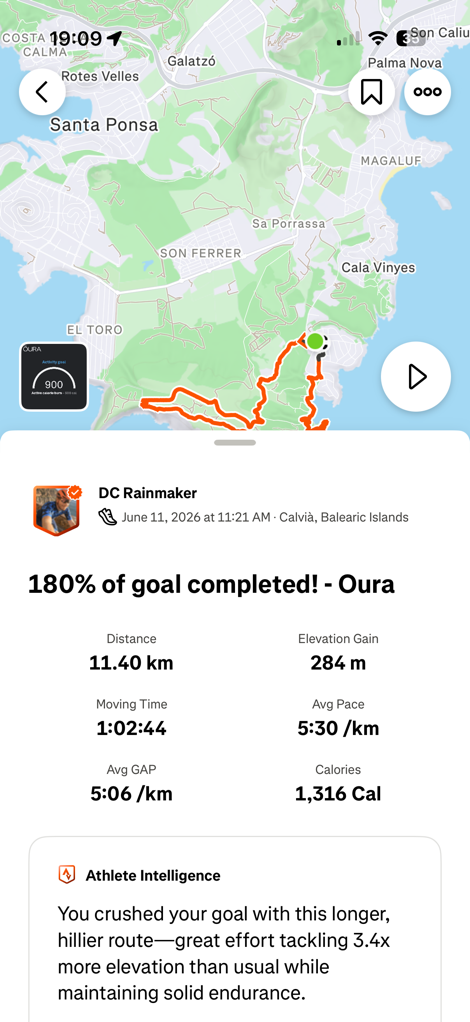
Task: Open the Oura activity goal photo
Action: pyautogui.click(x=53, y=377)
